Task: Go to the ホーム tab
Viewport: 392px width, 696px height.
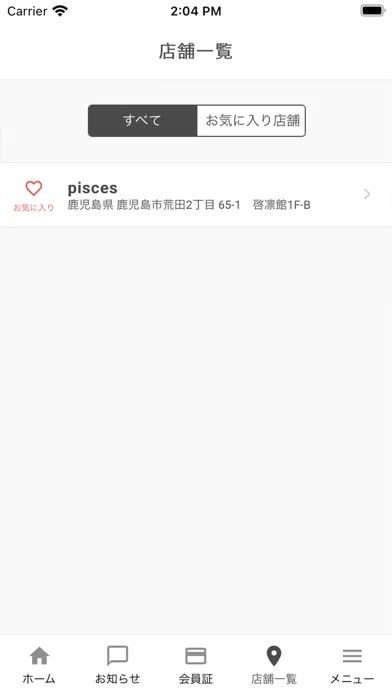Action: (39, 664)
